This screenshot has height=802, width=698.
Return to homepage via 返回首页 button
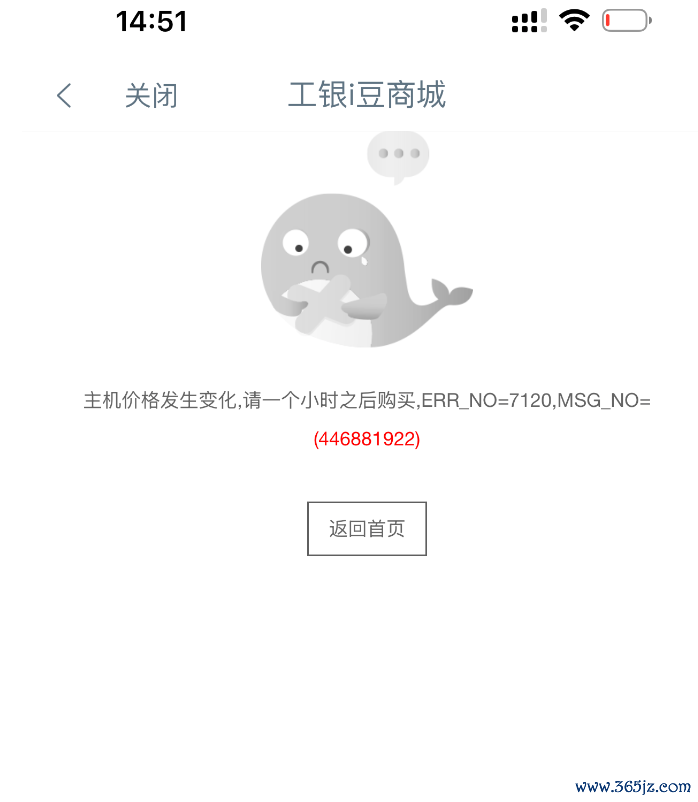(x=366, y=529)
